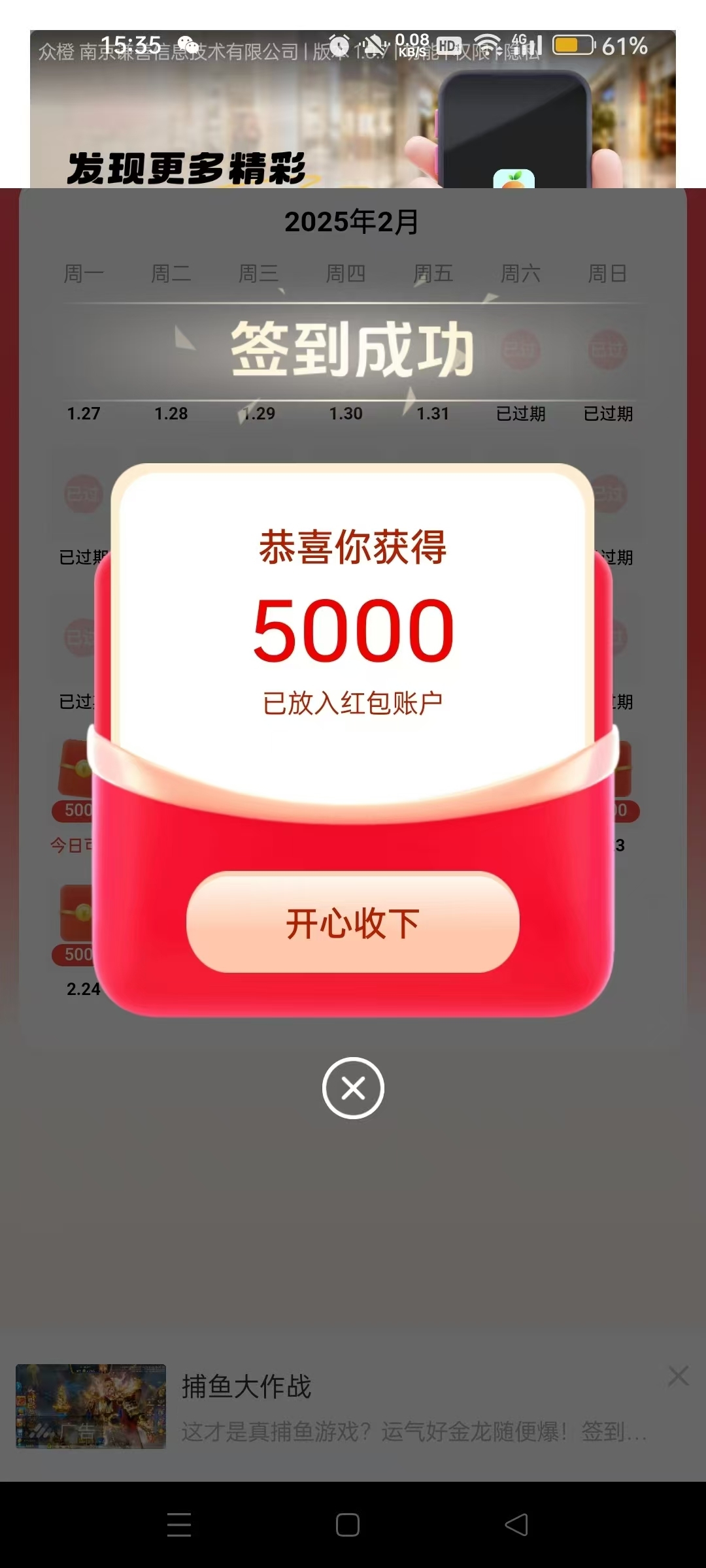Go to the home screen

(347, 1524)
